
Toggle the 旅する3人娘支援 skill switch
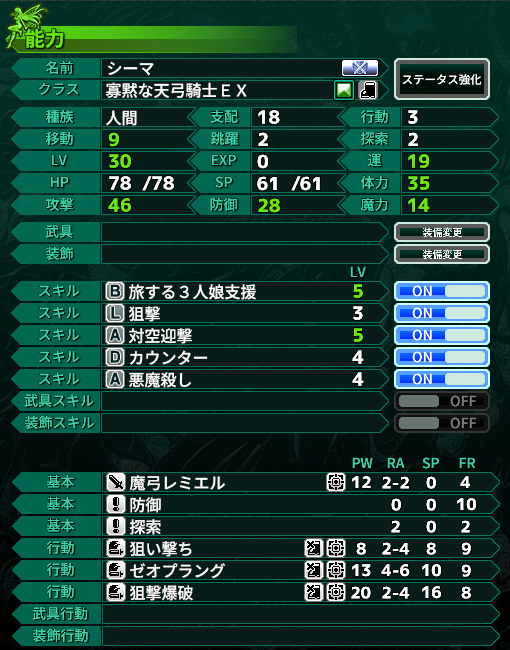click(442, 291)
